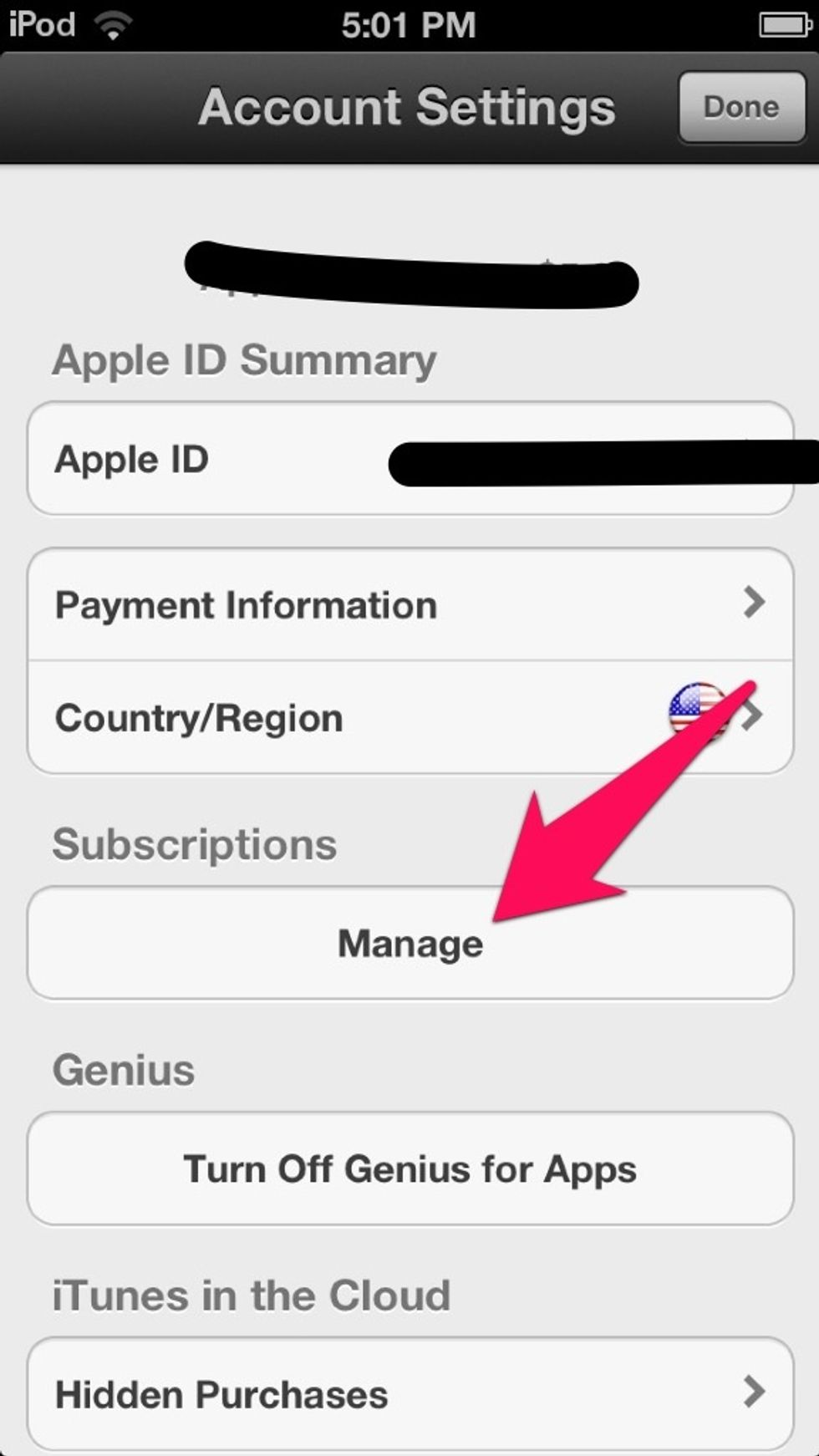Tap the clock showing 5:01 PM
This screenshot has width=819, height=1456.
(x=409, y=23)
